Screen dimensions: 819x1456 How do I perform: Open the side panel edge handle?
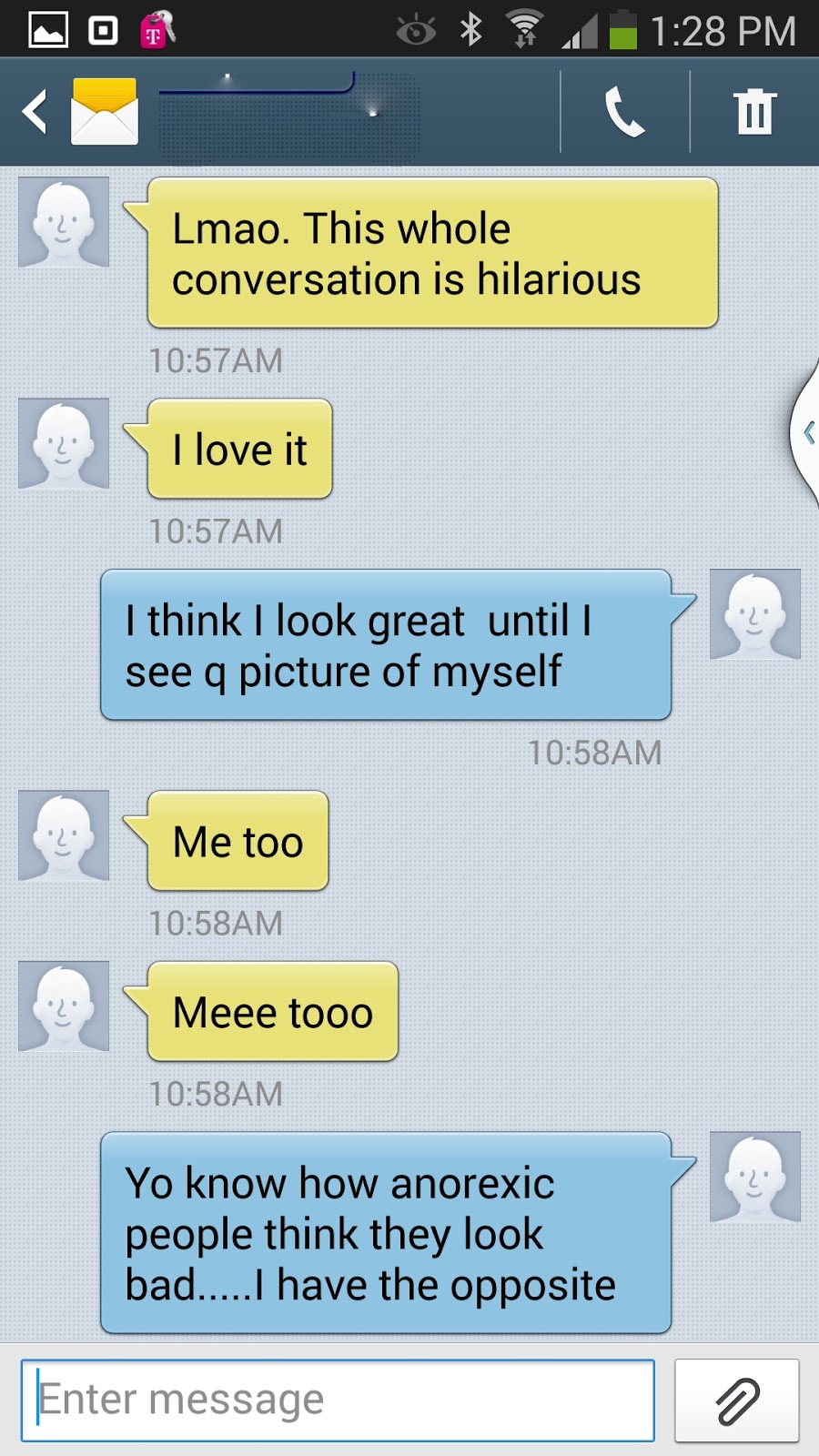tap(806, 433)
